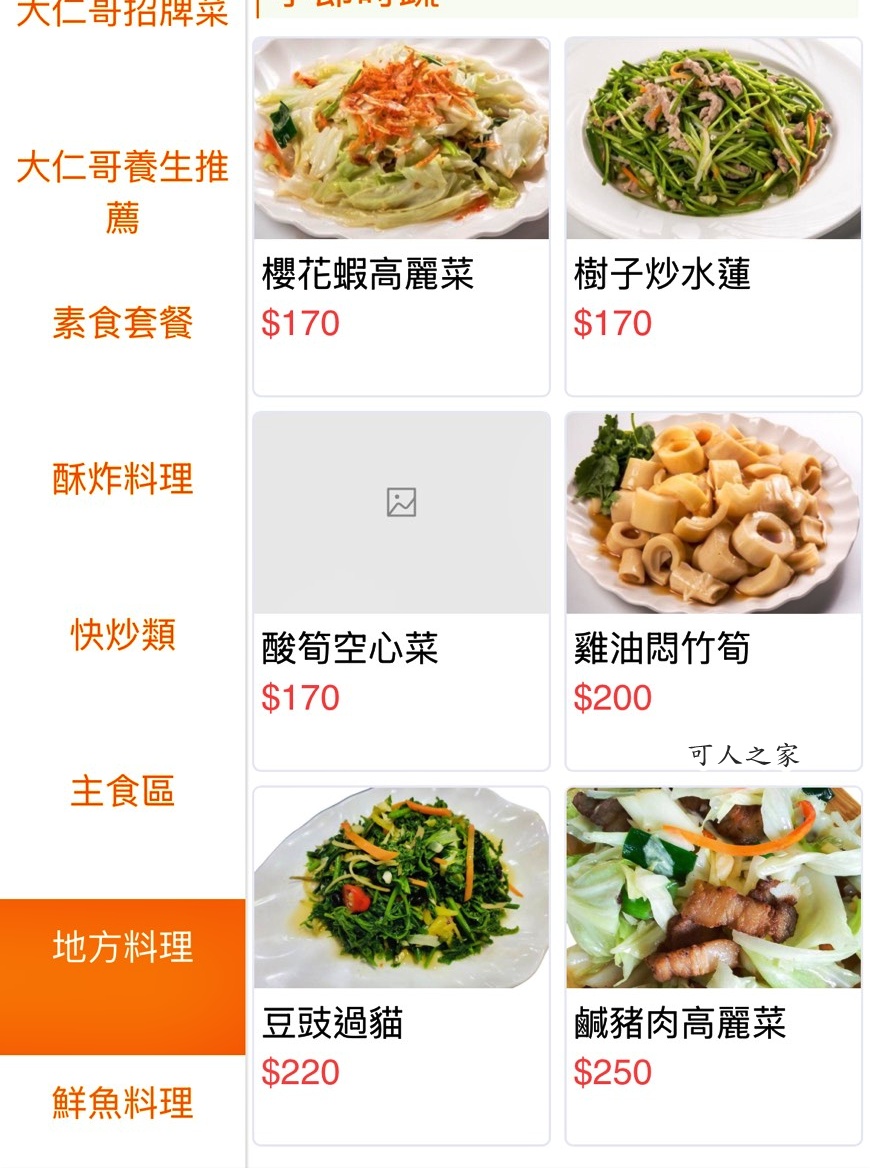Open the 素食套餐 category
This screenshot has width=870, height=1168.
pyautogui.click(x=121, y=324)
